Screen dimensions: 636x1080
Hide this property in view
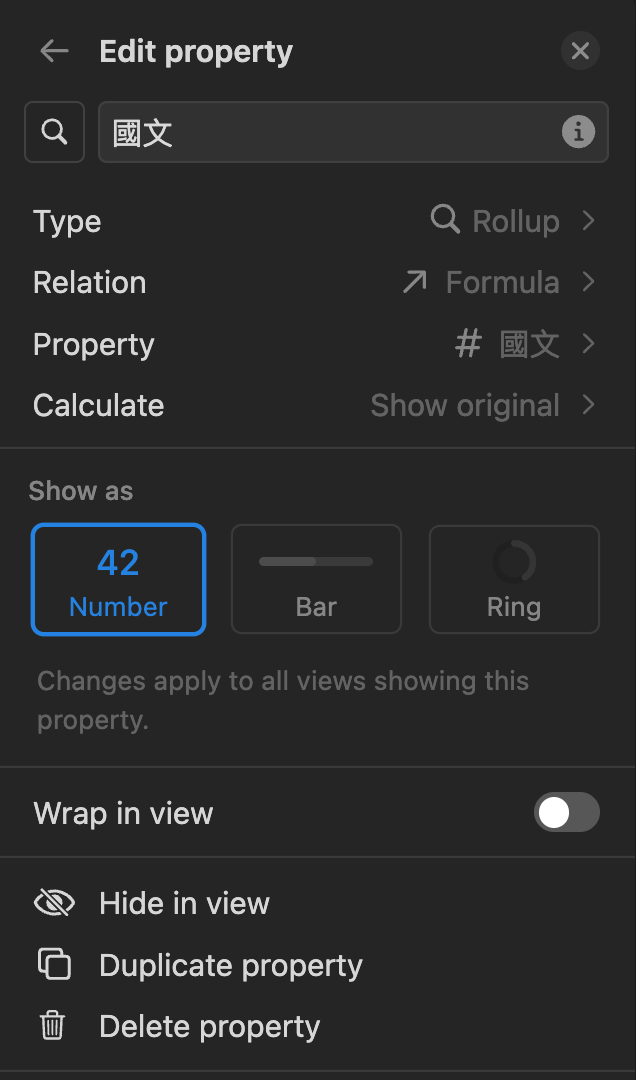(x=184, y=904)
